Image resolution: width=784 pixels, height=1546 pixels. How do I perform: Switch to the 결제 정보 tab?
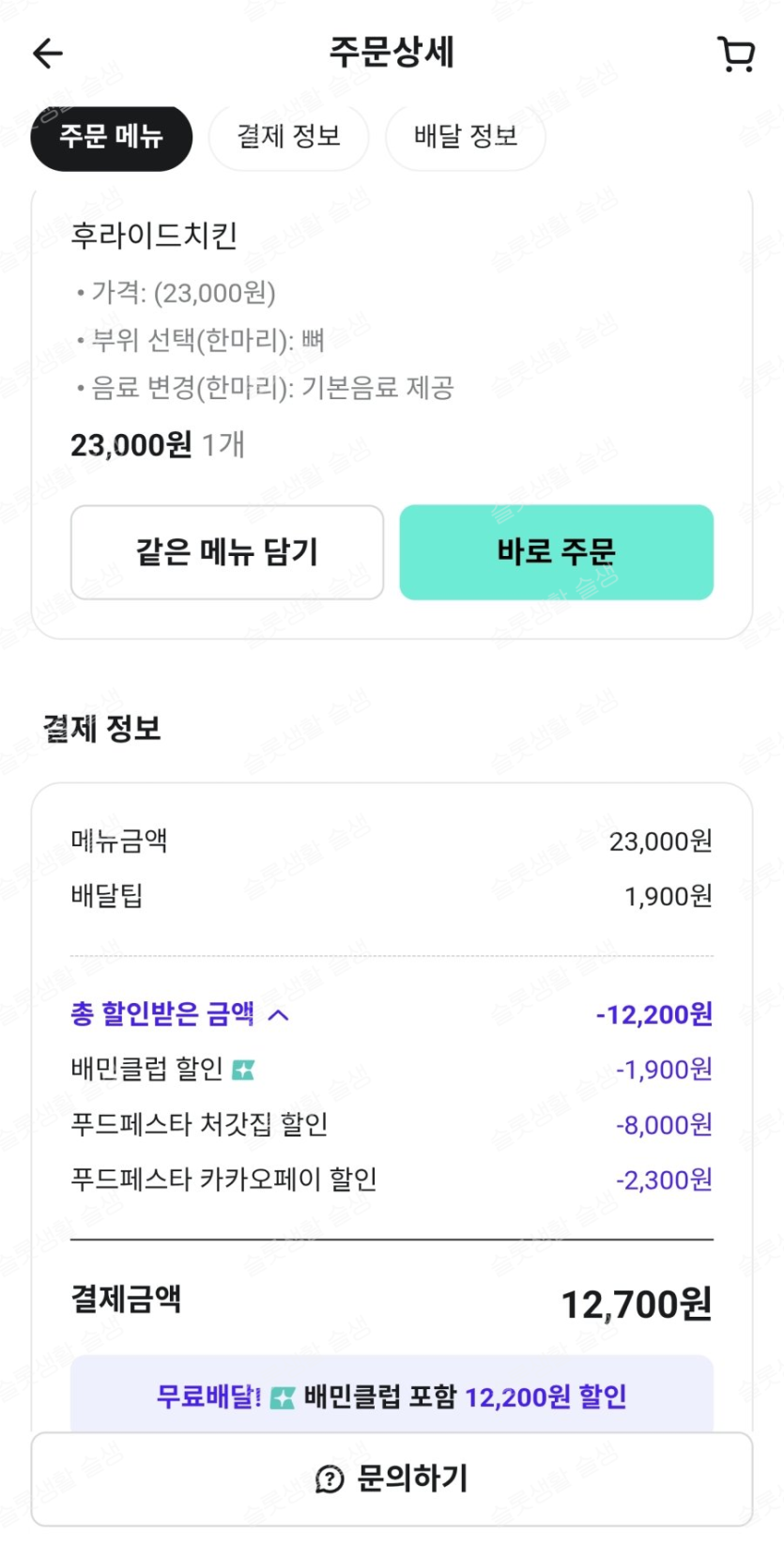click(x=288, y=137)
